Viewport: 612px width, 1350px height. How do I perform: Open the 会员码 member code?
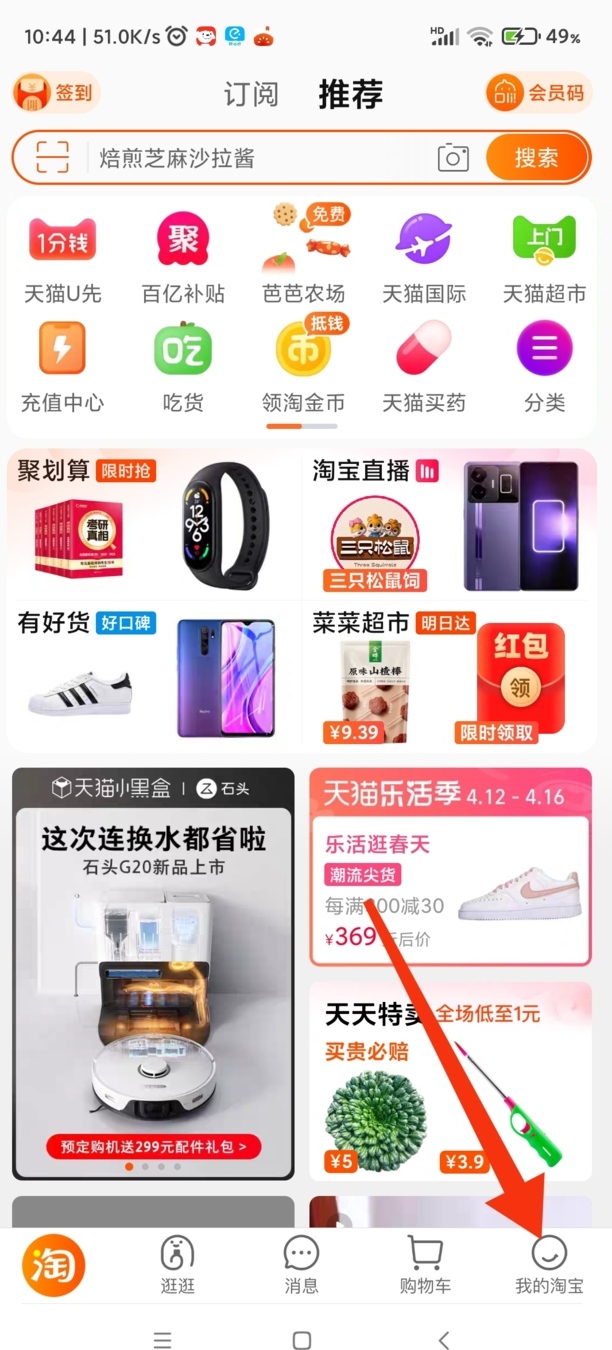click(538, 93)
